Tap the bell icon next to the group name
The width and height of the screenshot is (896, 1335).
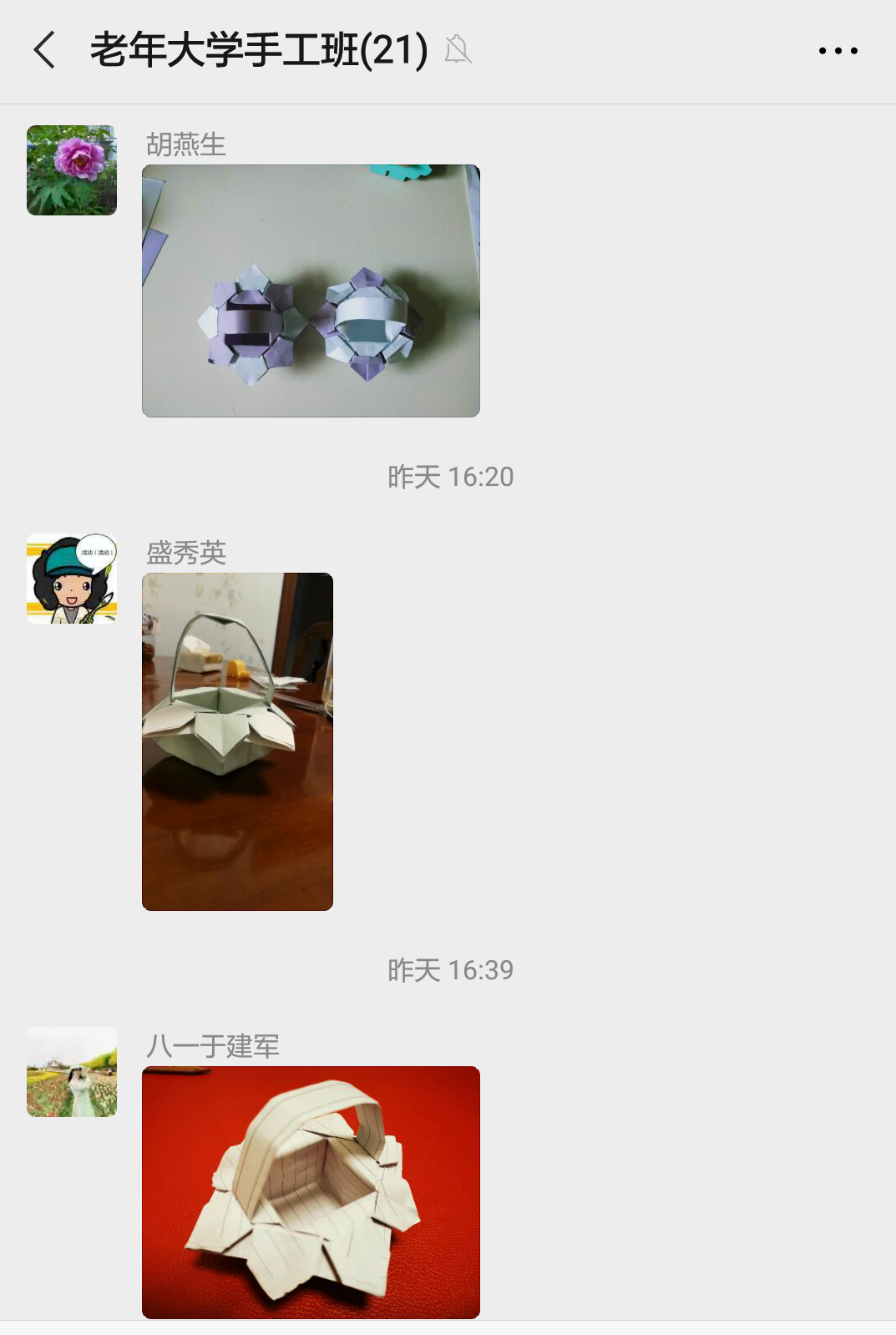458,50
